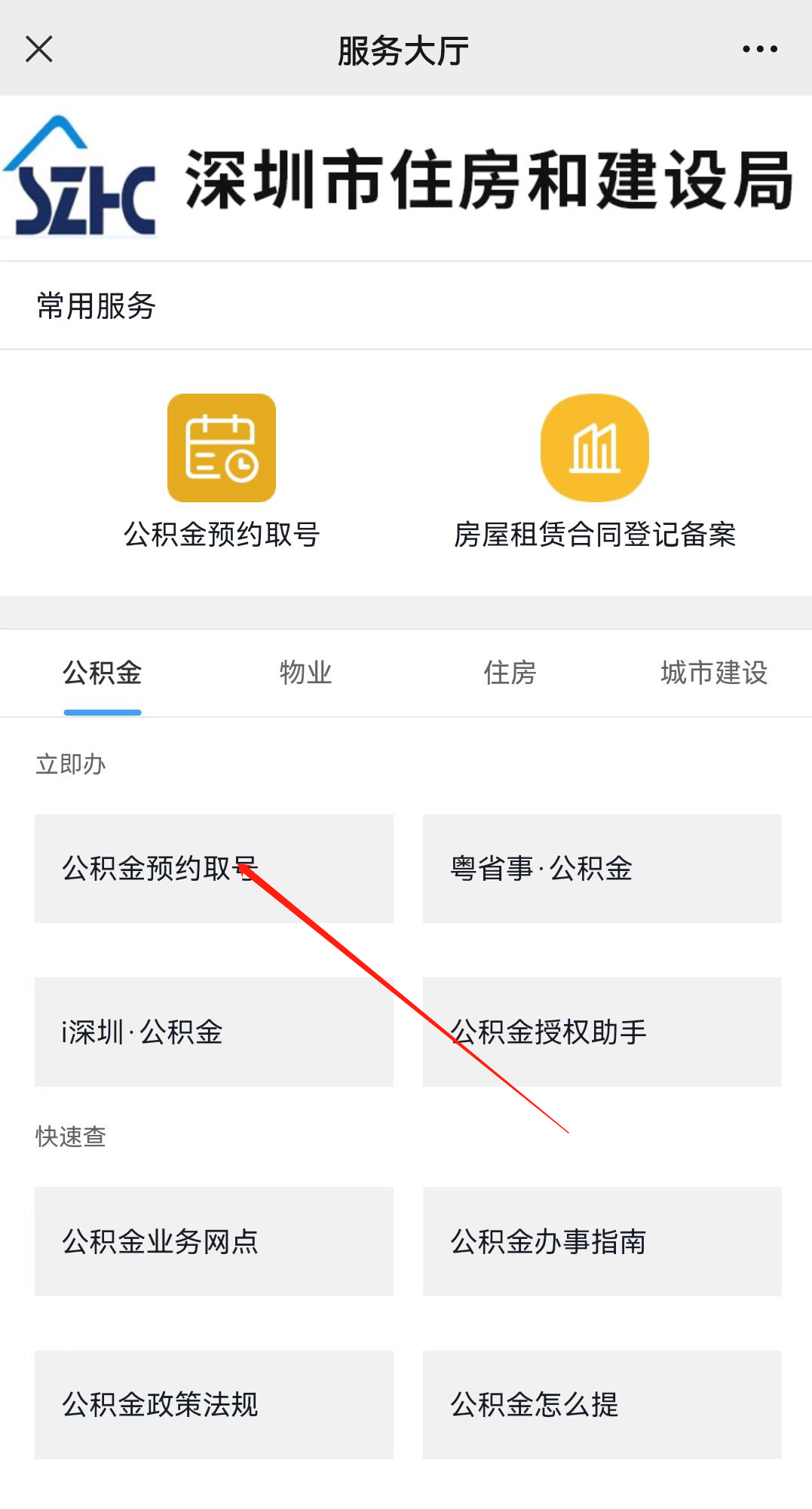Open 房屋租赁合同登记备案 service
Viewport: 812px width, 1509px height.
click(x=594, y=471)
